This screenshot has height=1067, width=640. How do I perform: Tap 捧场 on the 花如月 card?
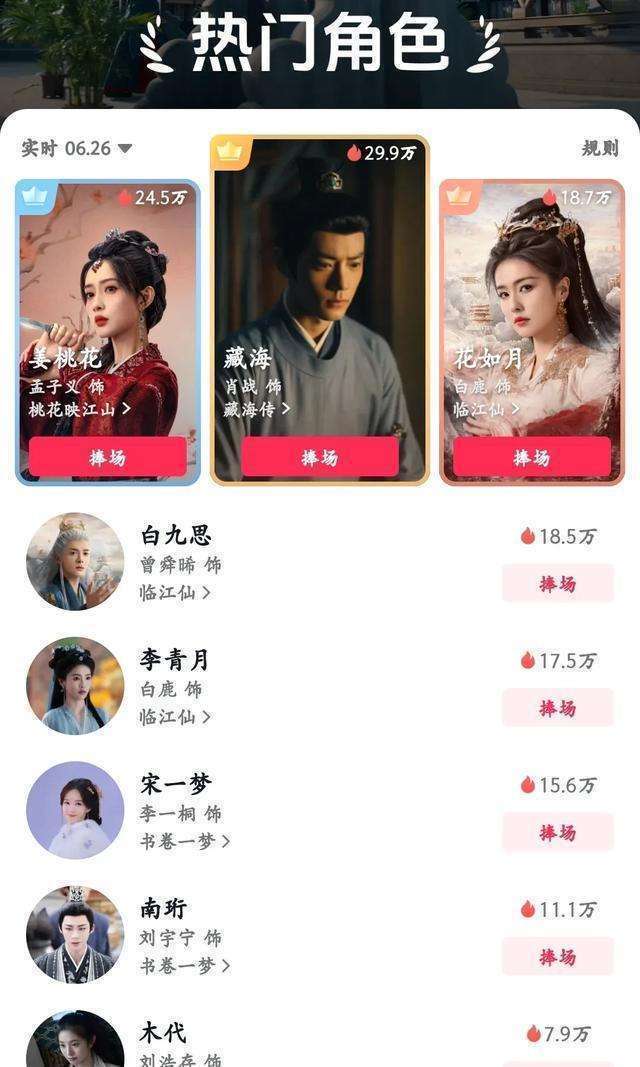click(532, 457)
